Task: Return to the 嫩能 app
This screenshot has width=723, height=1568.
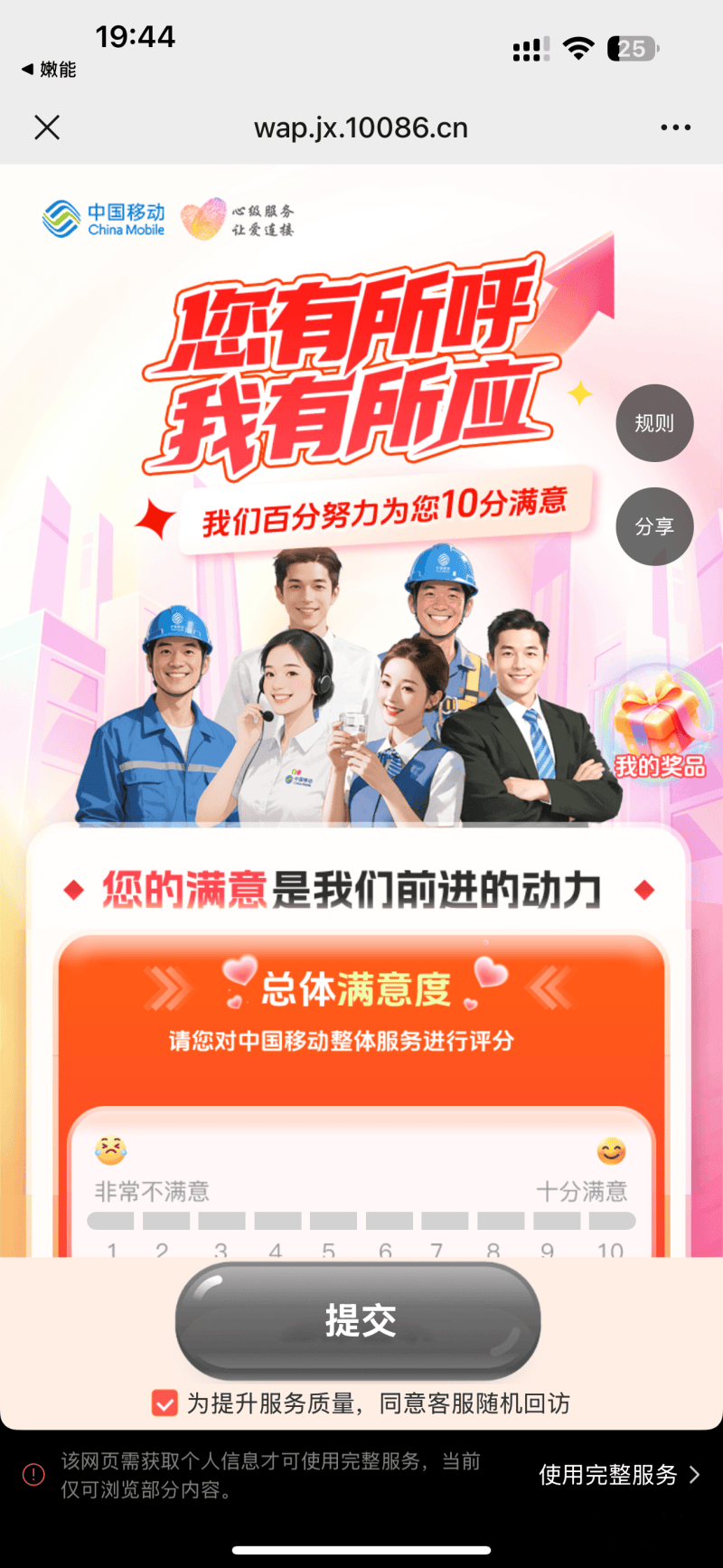Action: (x=49, y=70)
